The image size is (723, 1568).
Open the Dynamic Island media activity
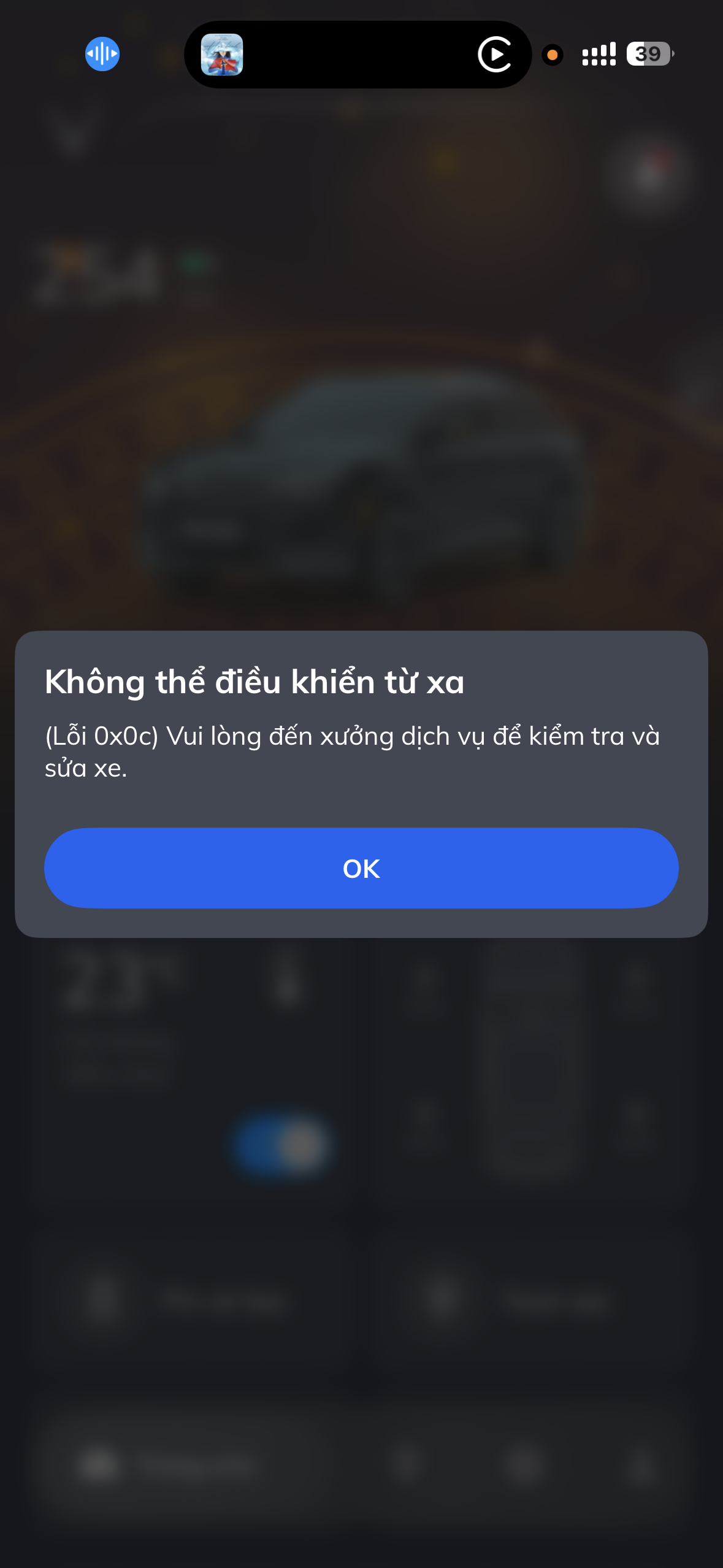click(358, 55)
